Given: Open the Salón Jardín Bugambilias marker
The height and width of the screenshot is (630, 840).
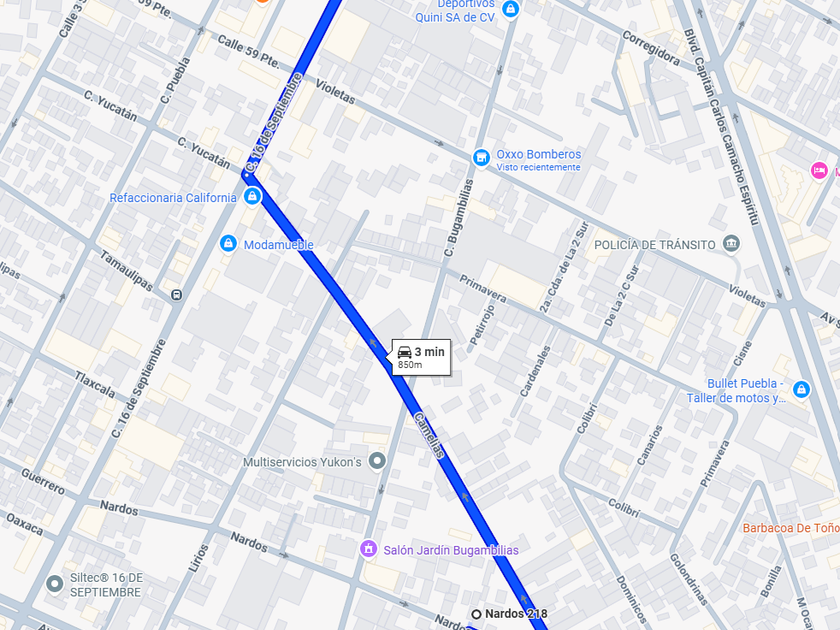Looking at the screenshot, I should (368, 549).
